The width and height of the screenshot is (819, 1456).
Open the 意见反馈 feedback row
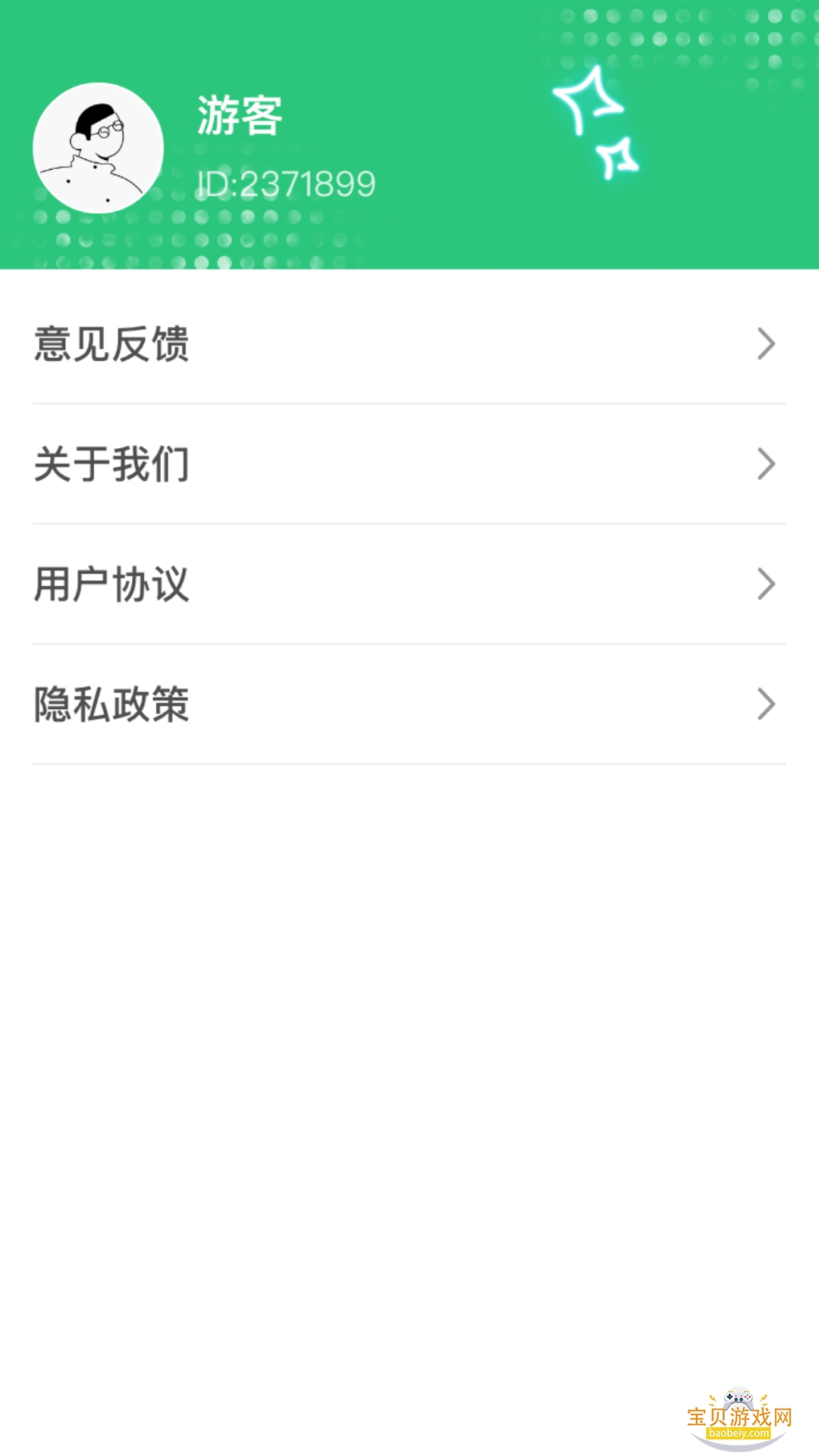click(x=409, y=344)
